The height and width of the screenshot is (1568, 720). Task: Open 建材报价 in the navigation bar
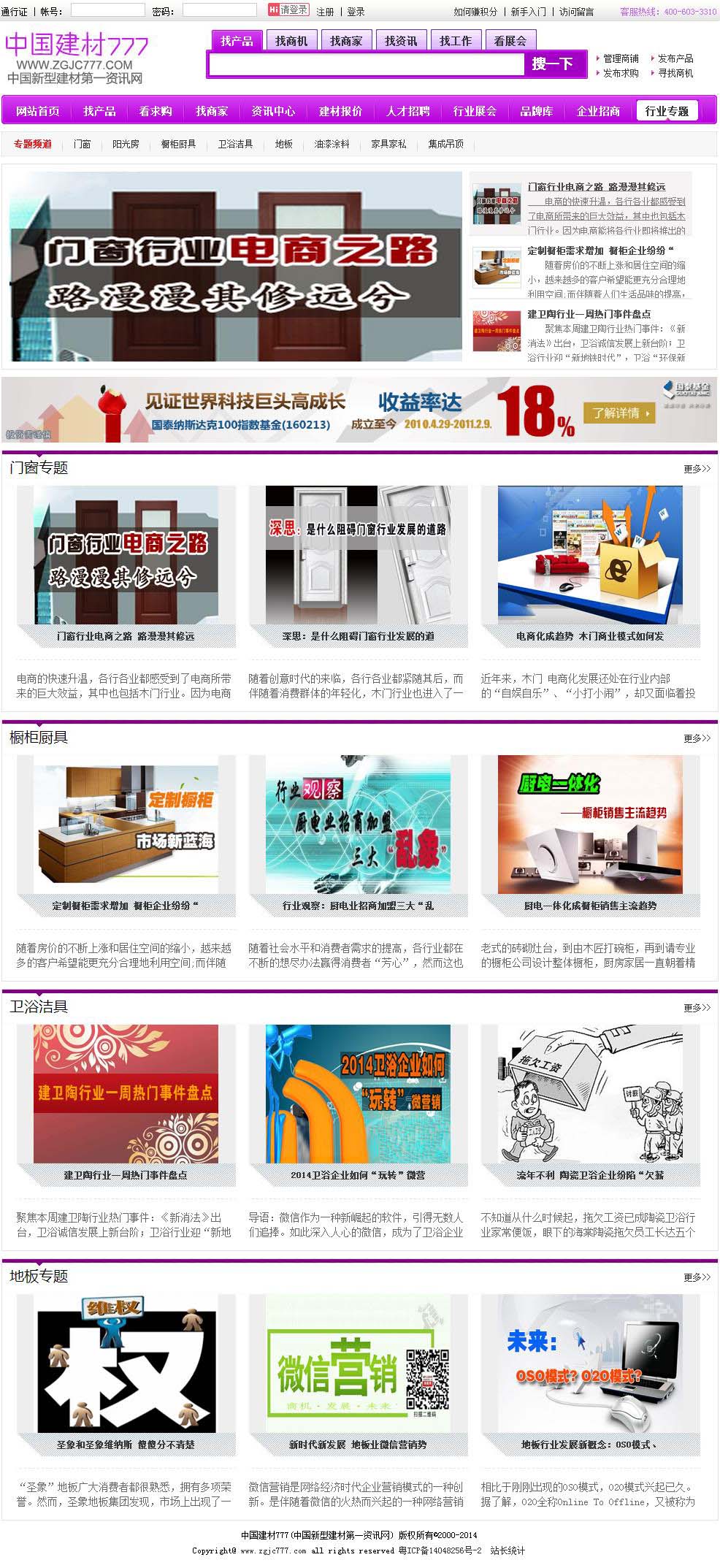(x=340, y=111)
